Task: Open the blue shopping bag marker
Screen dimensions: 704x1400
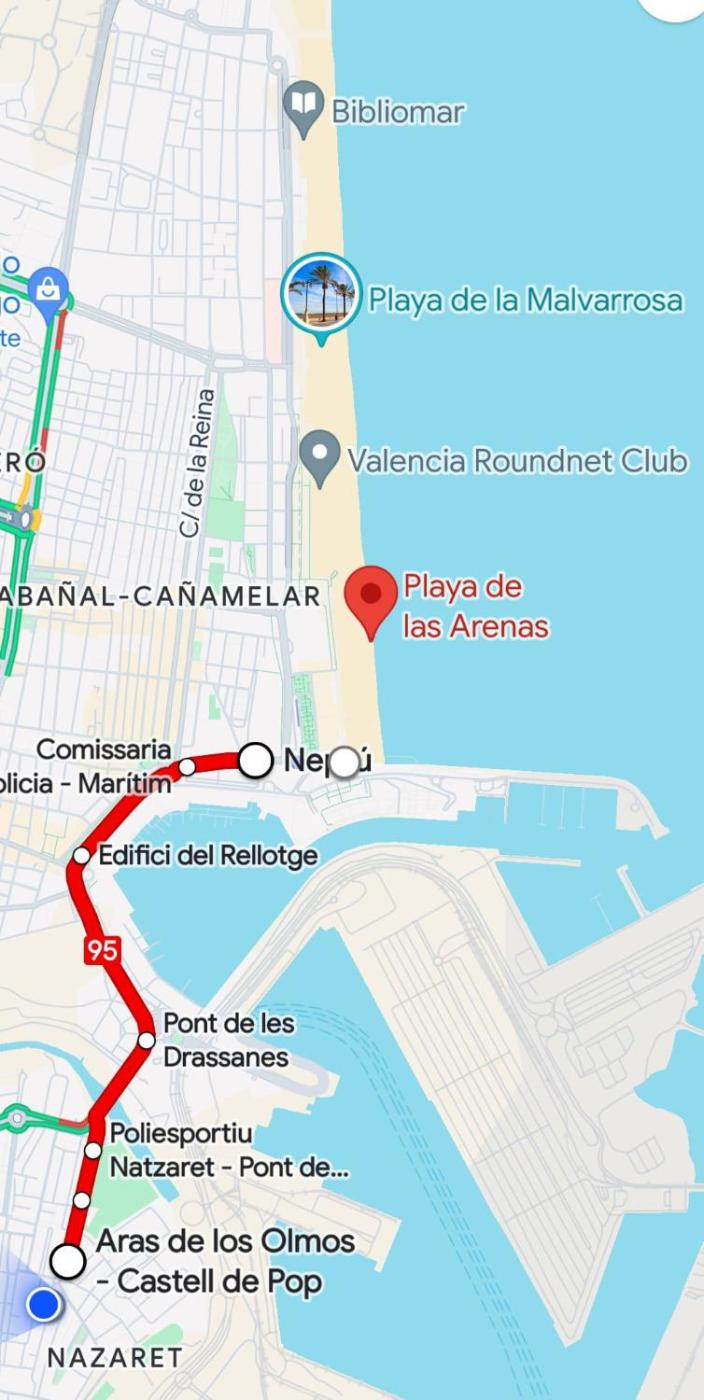Action: 47,291
